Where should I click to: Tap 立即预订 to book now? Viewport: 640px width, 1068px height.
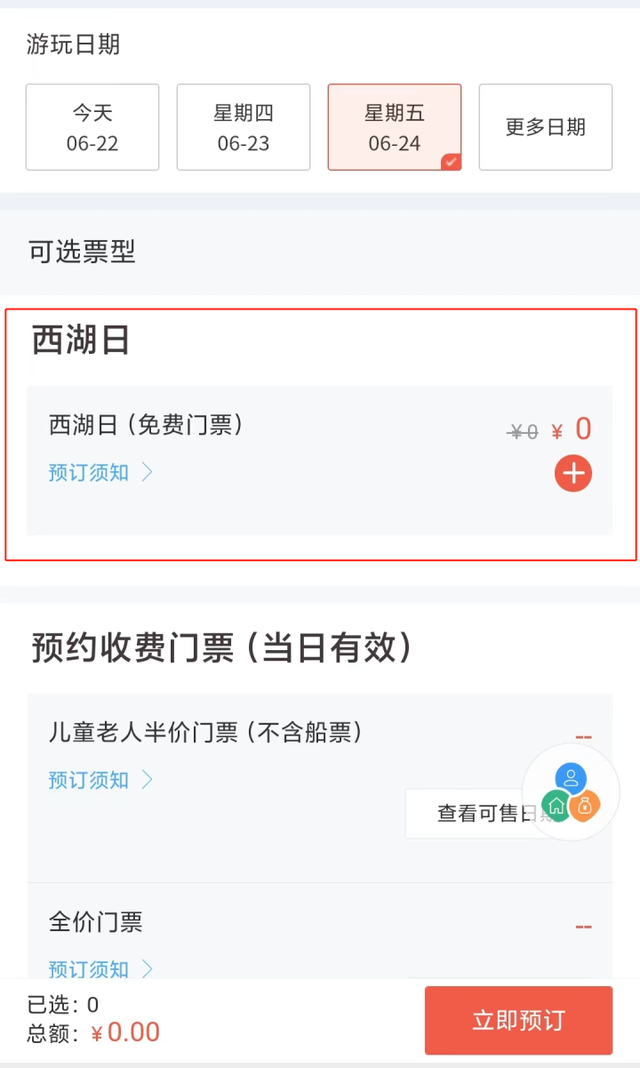tap(518, 1020)
